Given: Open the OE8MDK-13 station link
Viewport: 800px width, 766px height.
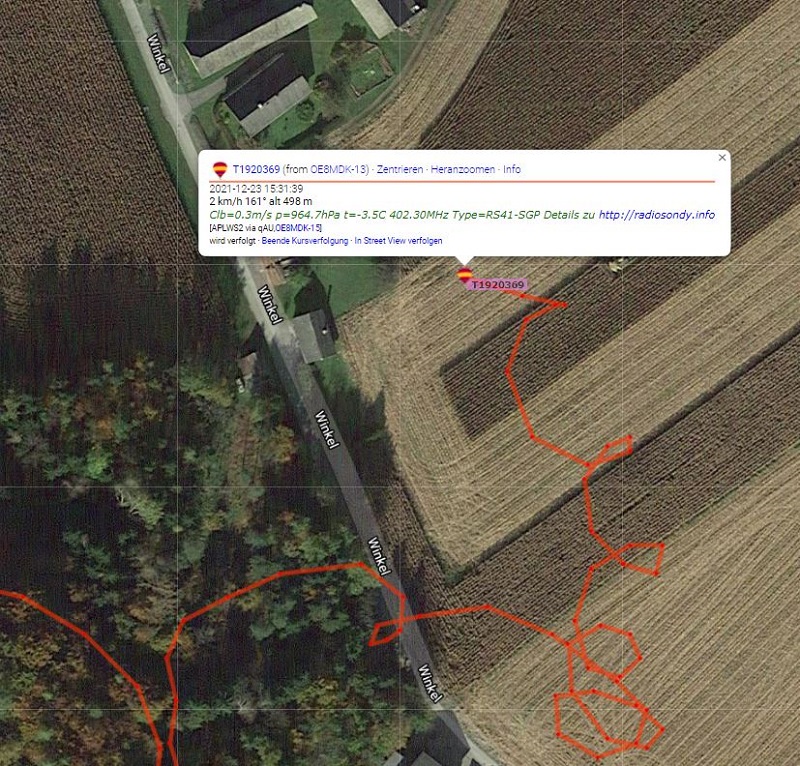Looking at the screenshot, I should [340, 170].
